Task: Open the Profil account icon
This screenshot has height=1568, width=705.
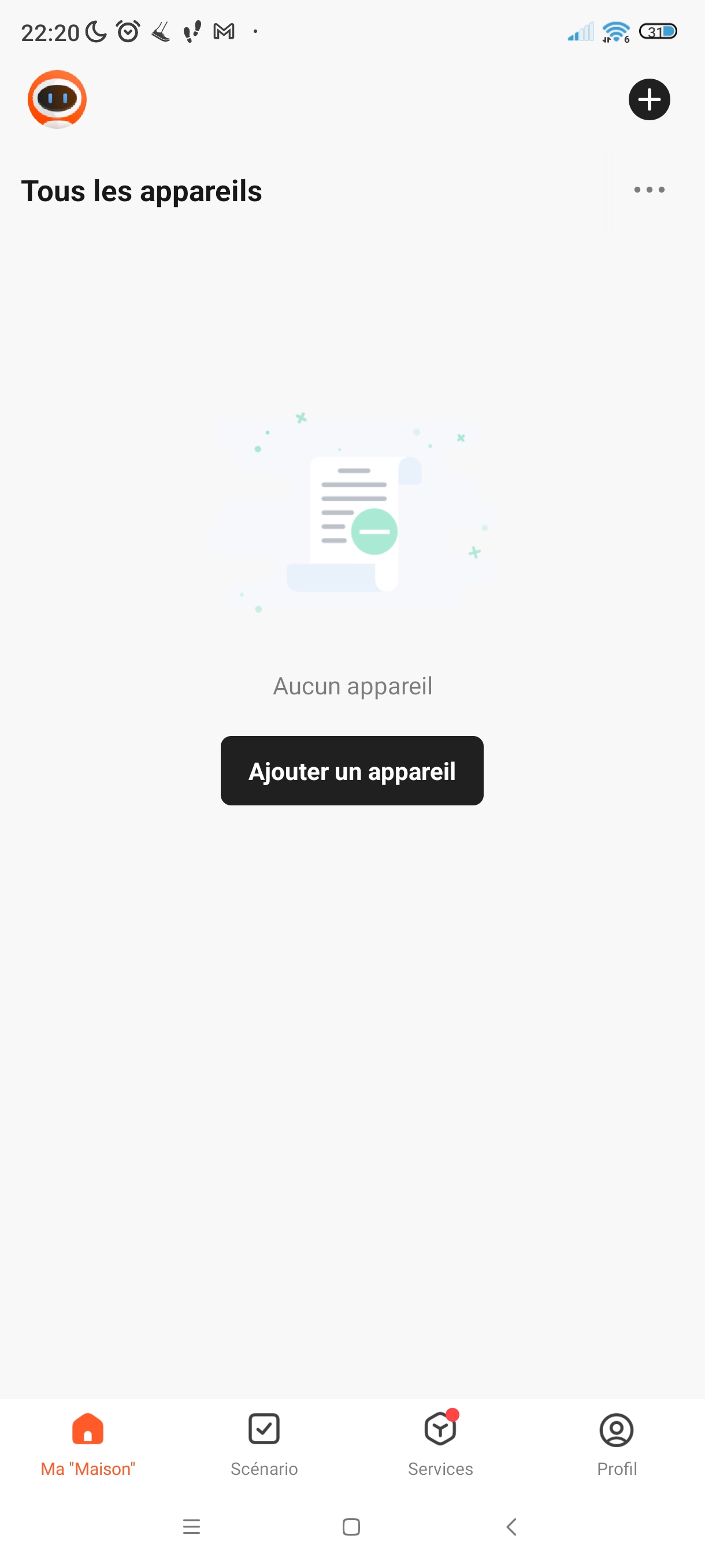Action: click(x=617, y=1429)
